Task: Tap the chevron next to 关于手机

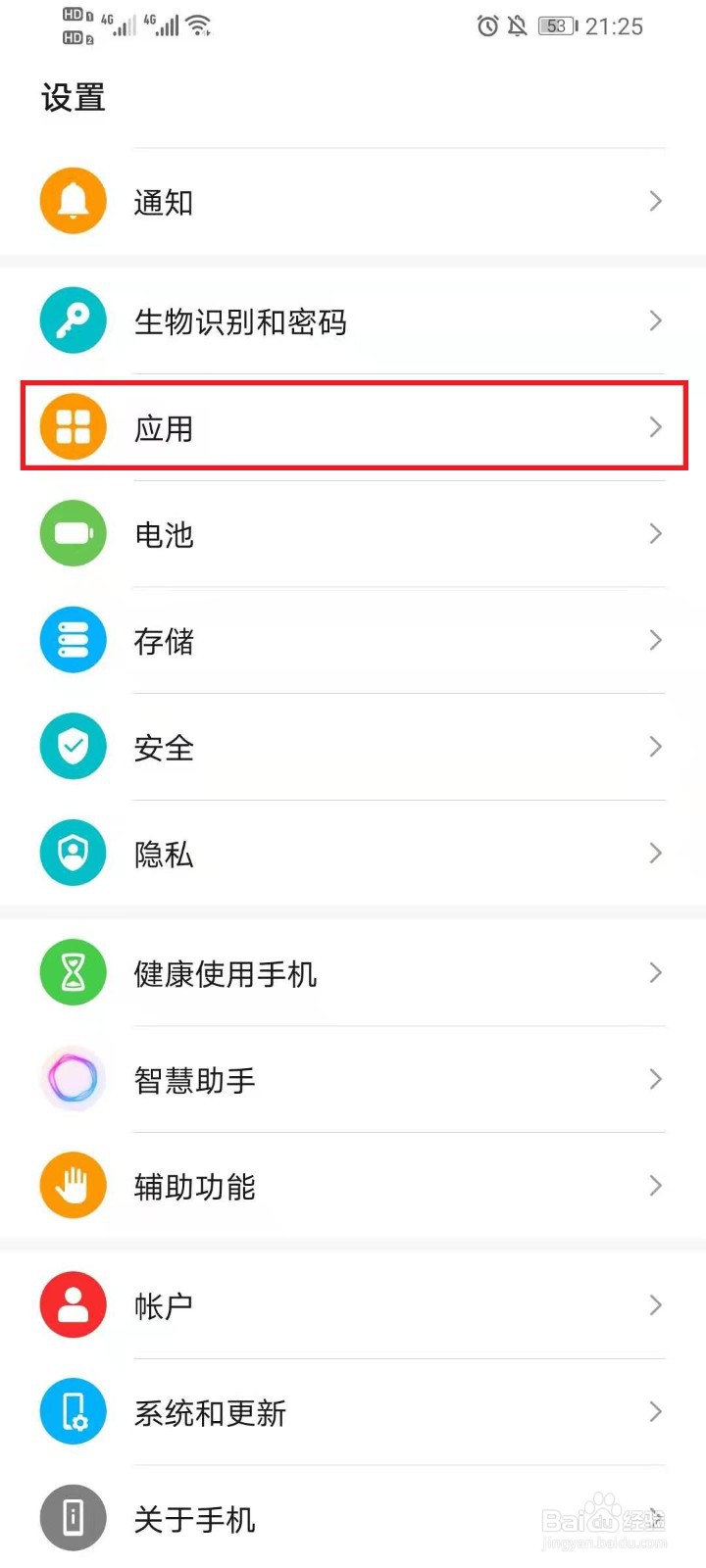Action: tap(656, 1519)
